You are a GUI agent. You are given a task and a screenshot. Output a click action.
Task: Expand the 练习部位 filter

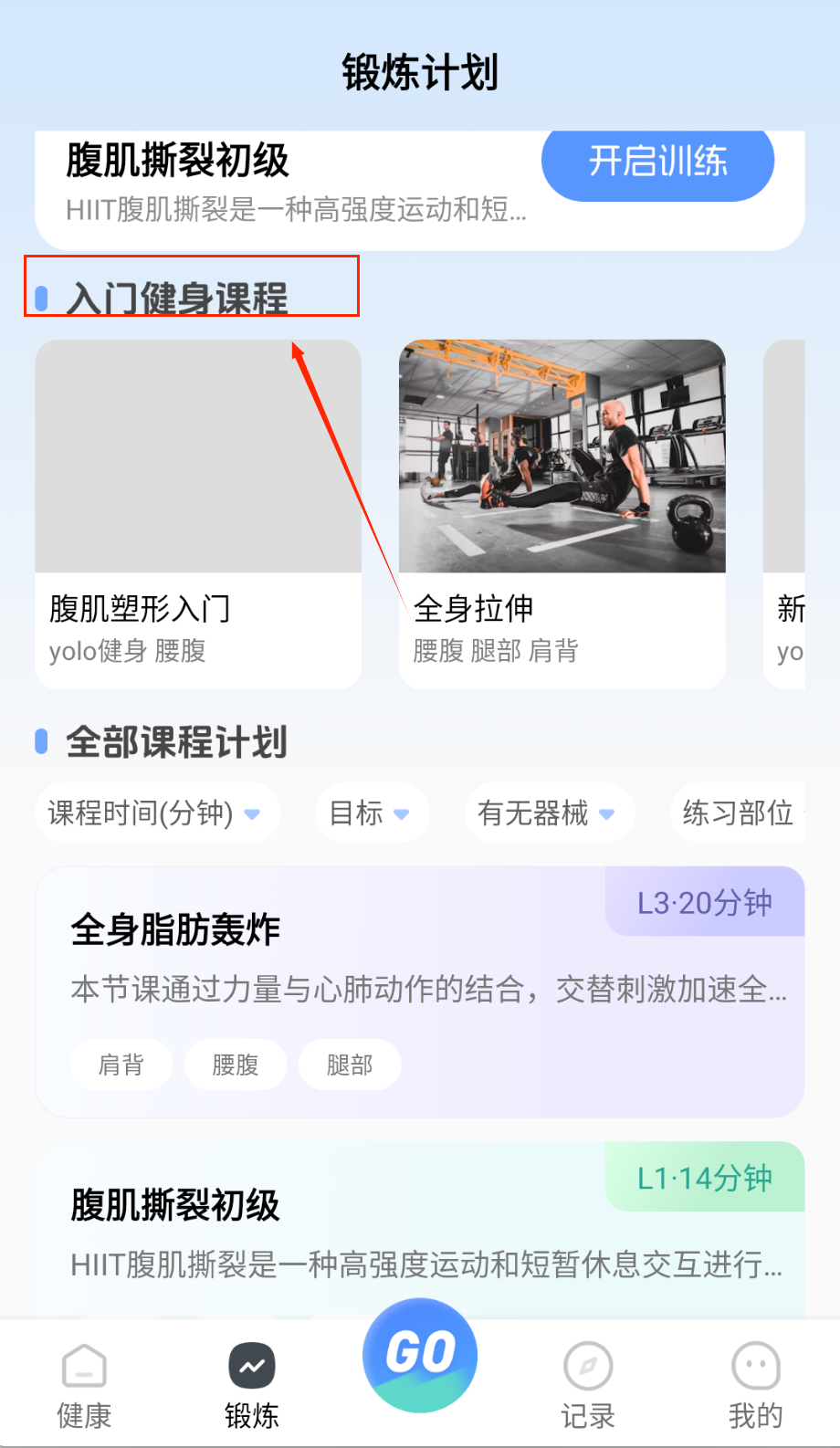738,813
